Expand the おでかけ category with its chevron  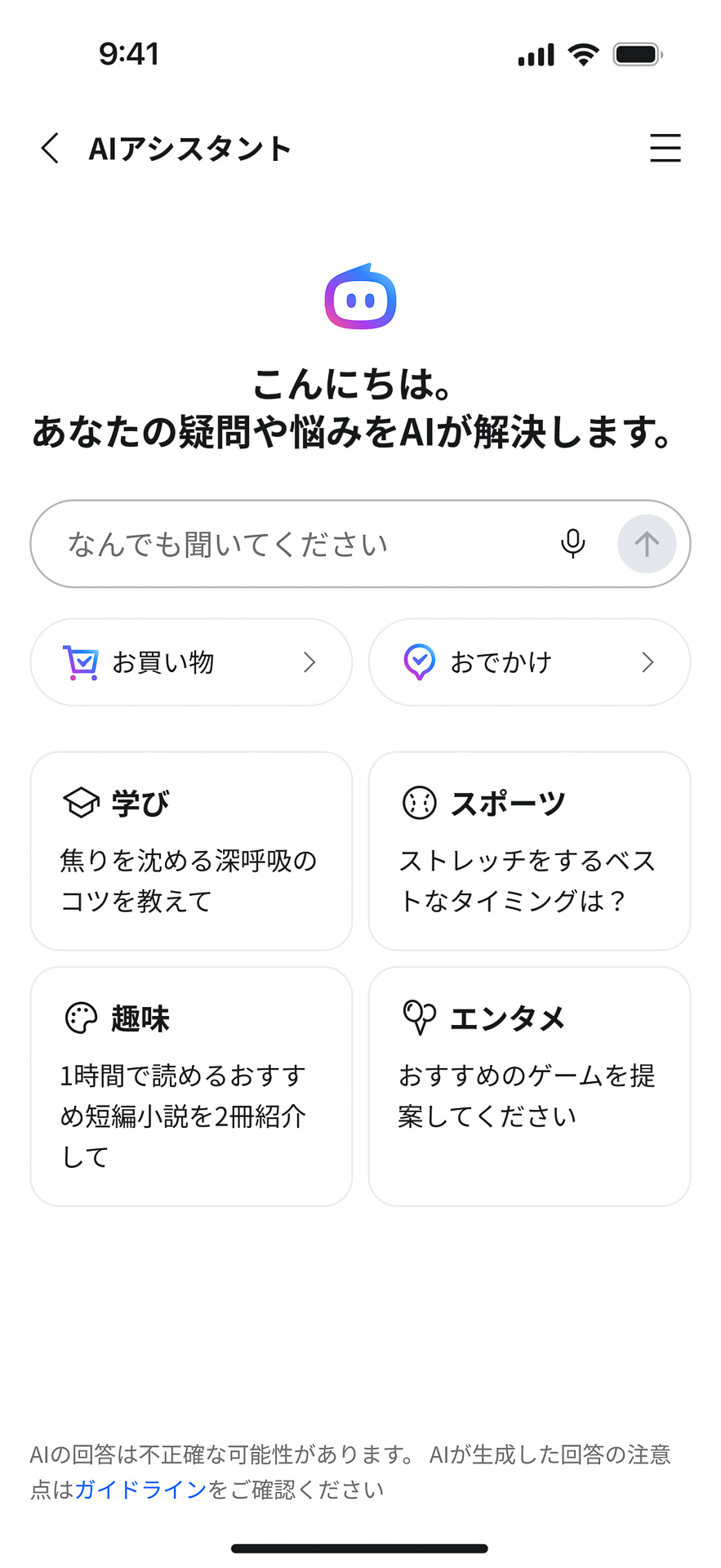point(649,661)
